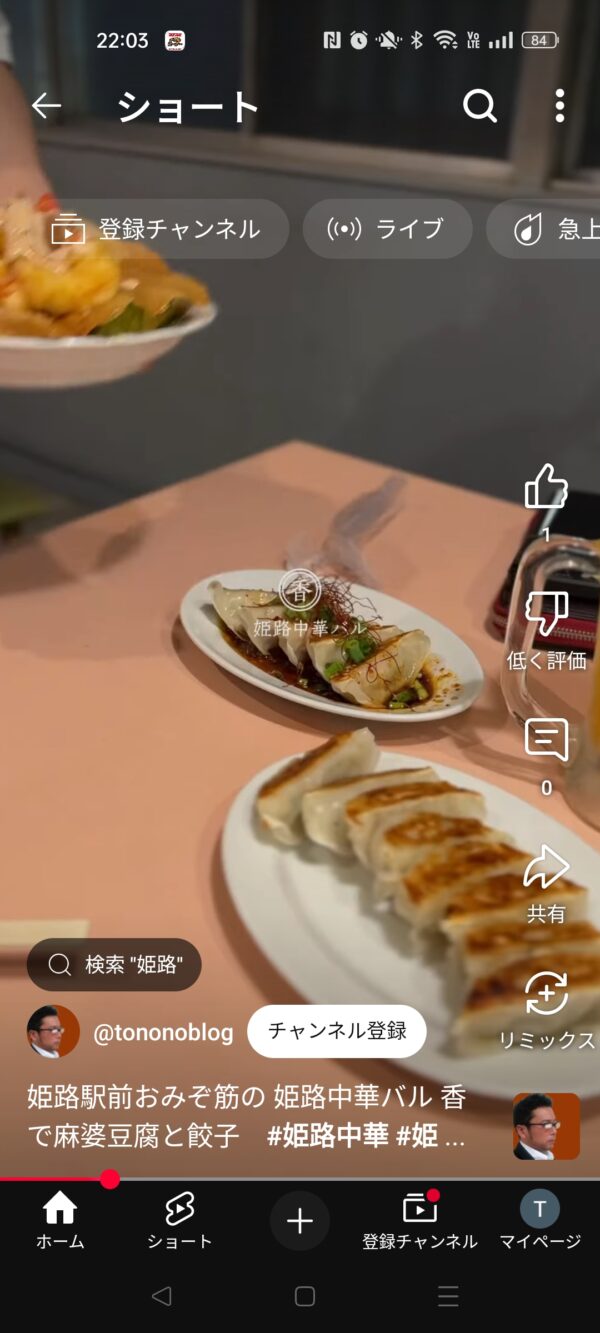The image size is (600, 1333).
Task: Open the search magnifier icon
Action: pos(480,105)
